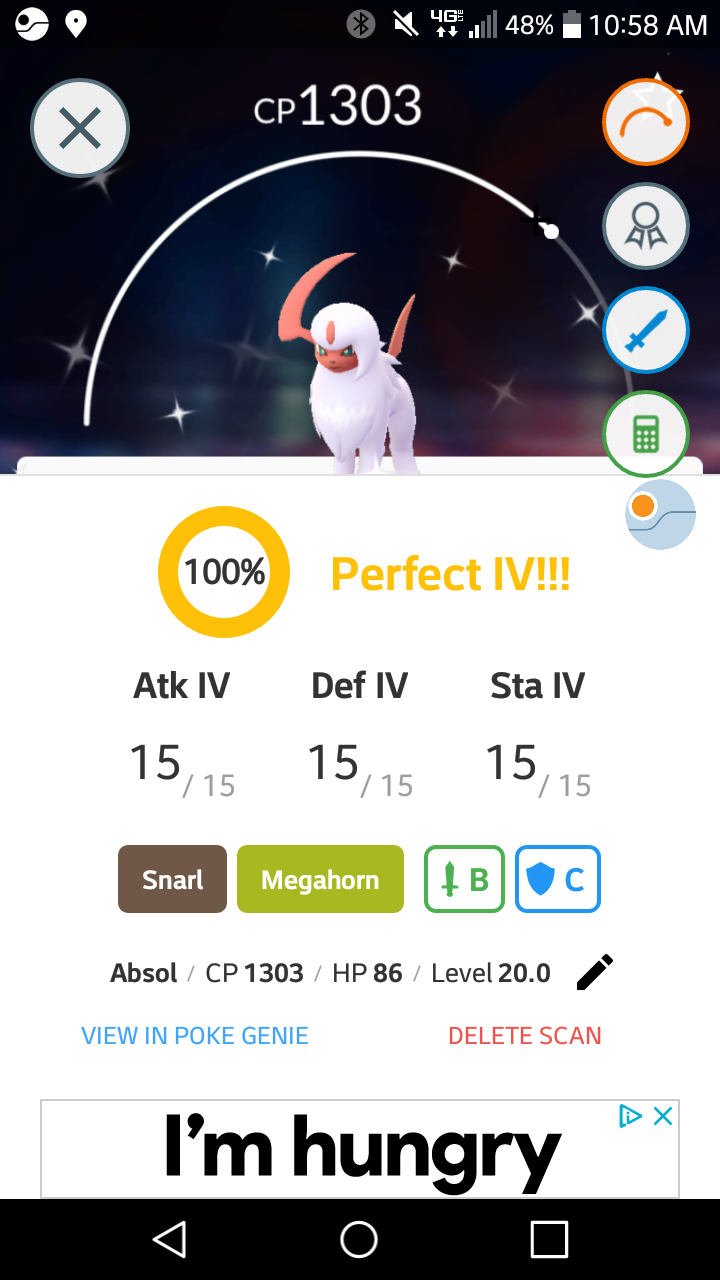
Task: Tap the orange arc level icon
Action: (646, 122)
